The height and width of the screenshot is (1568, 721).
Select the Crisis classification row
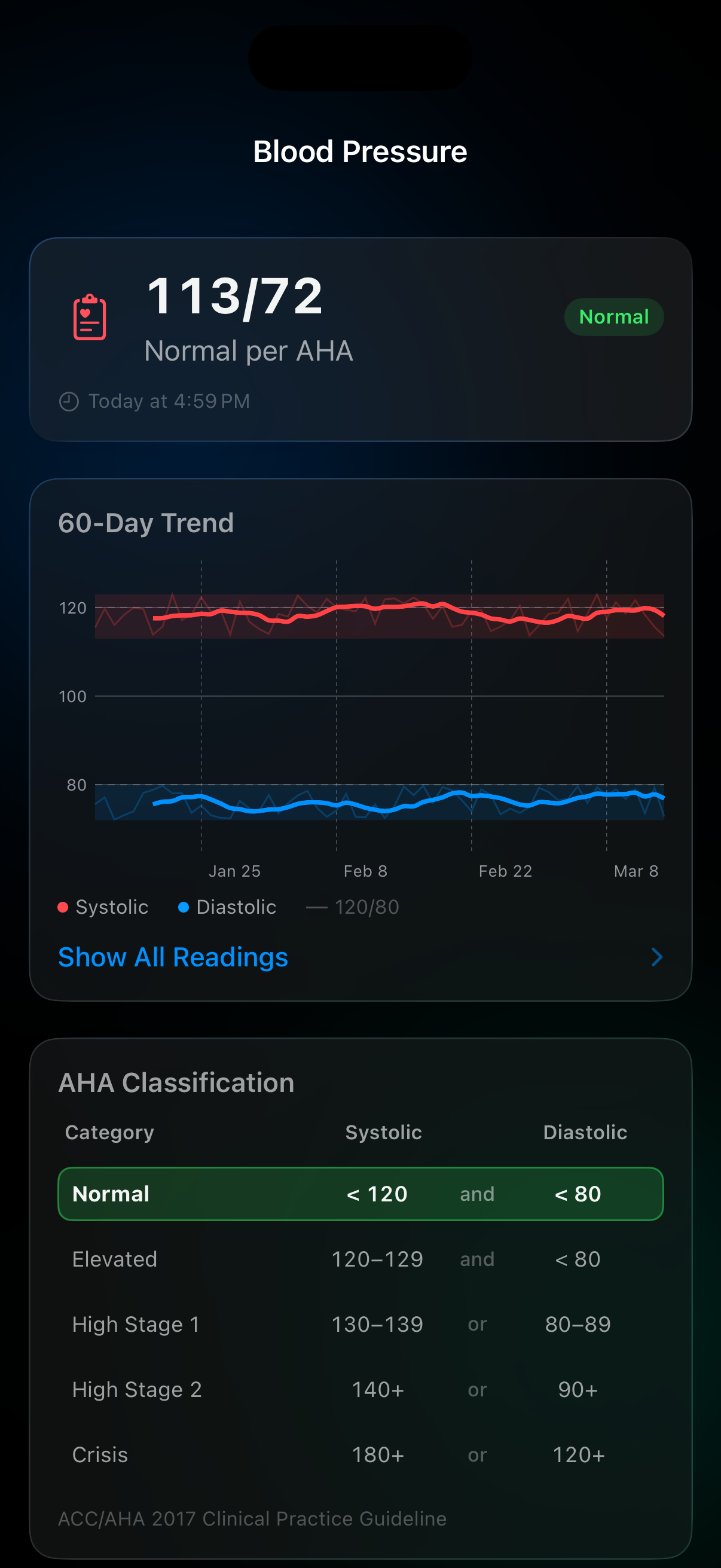(x=360, y=1454)
